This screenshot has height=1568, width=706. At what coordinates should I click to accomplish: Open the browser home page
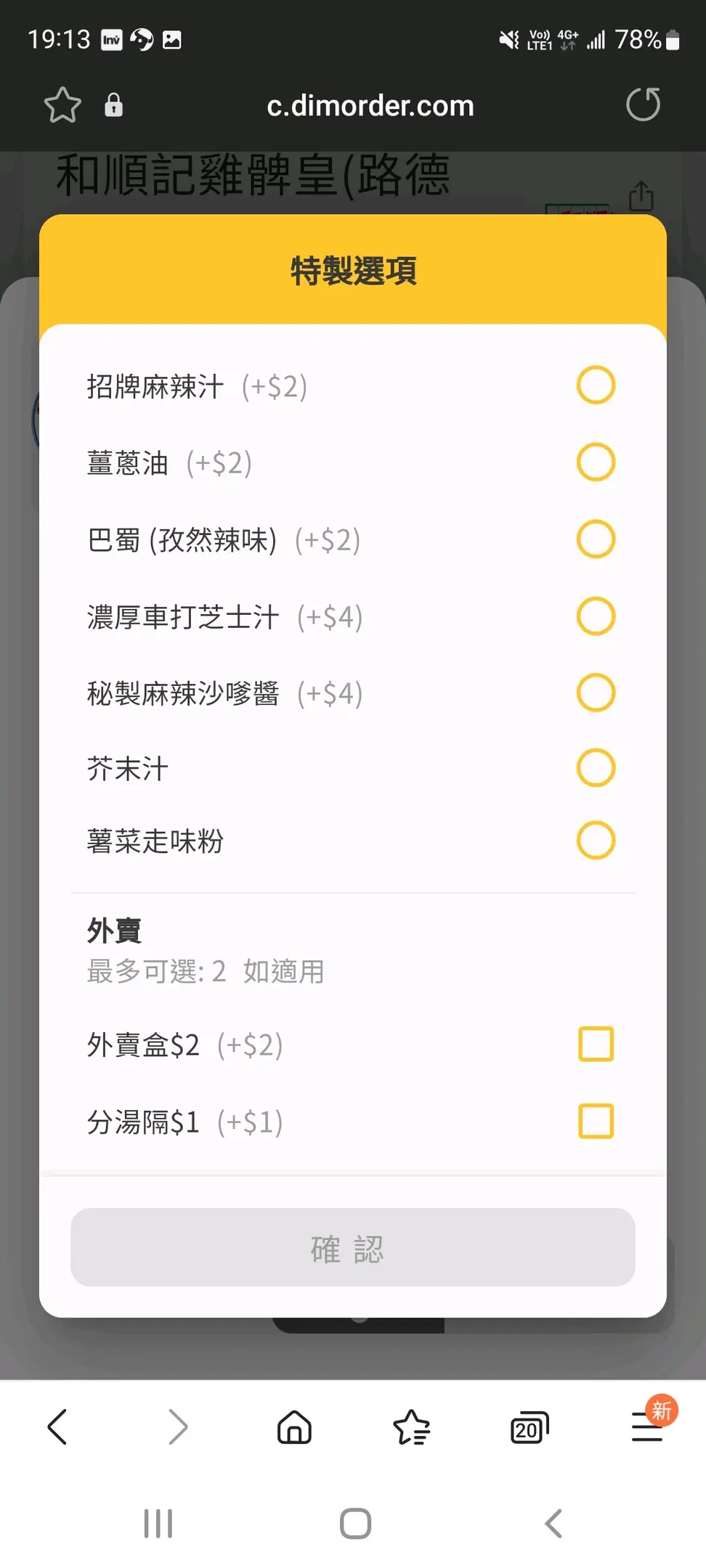(294, 1427)
